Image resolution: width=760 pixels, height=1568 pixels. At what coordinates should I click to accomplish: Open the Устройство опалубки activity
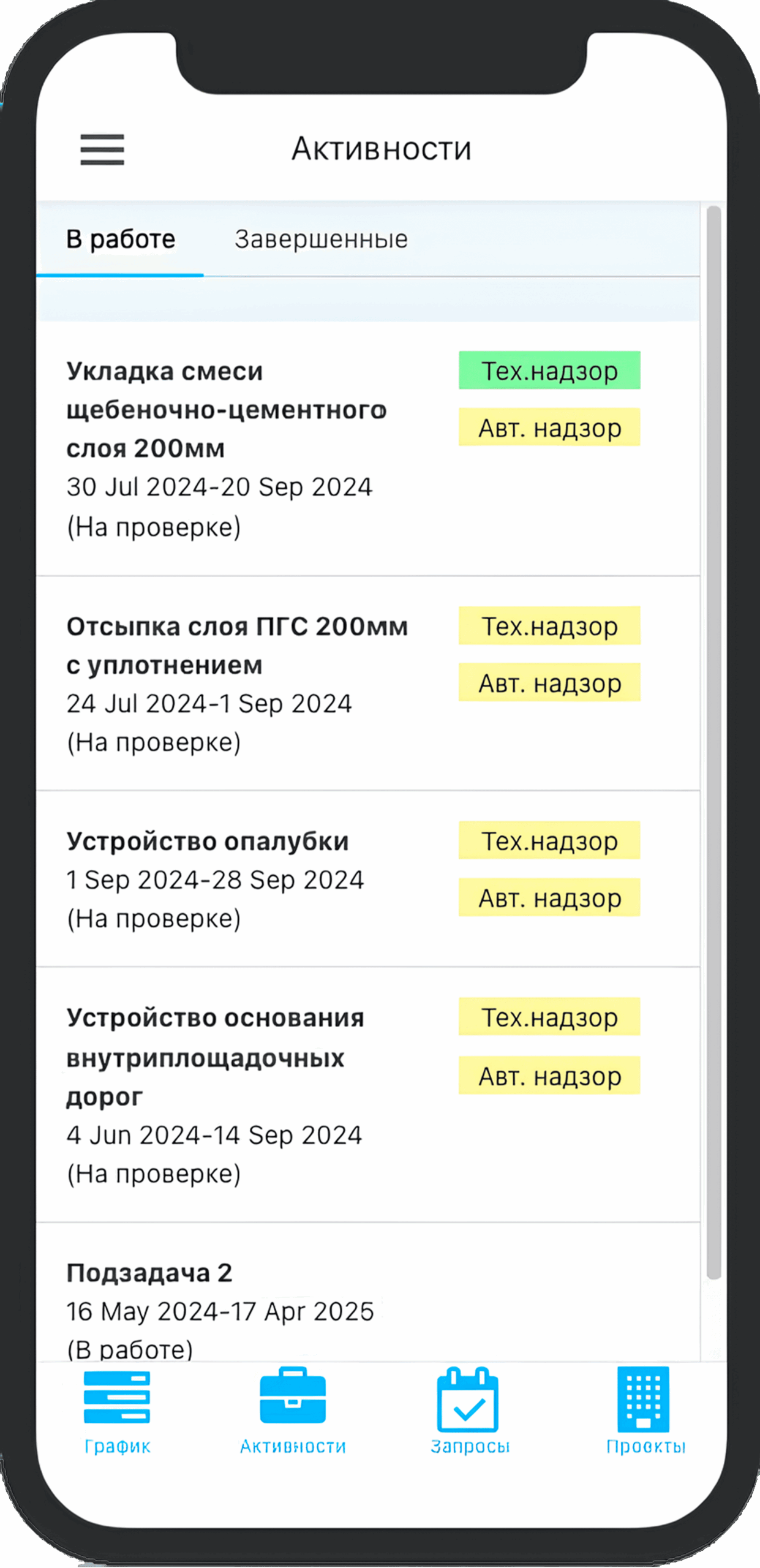[x=367, y=879]
